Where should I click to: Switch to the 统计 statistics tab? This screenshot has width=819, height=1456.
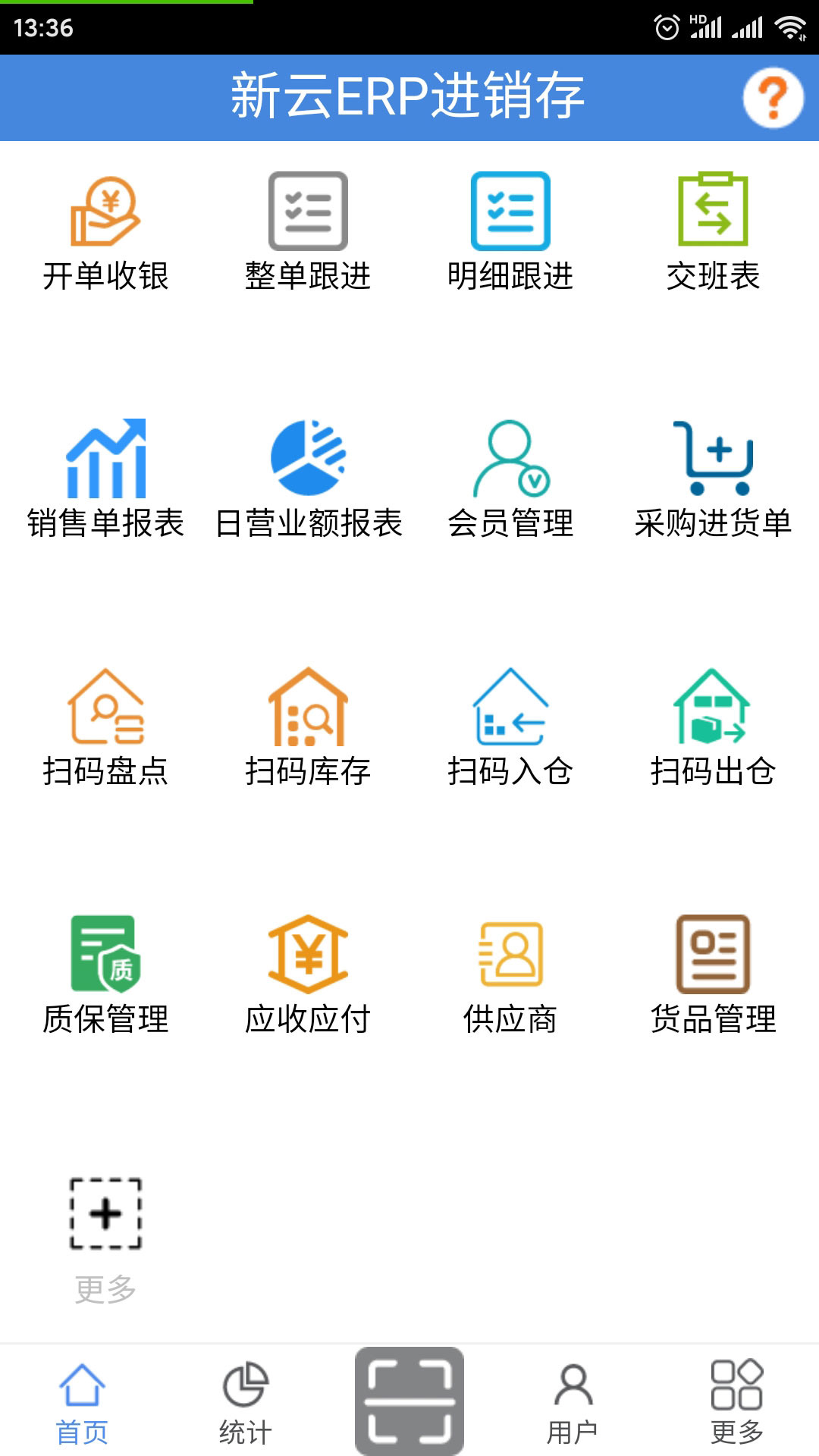(245, 1403)
